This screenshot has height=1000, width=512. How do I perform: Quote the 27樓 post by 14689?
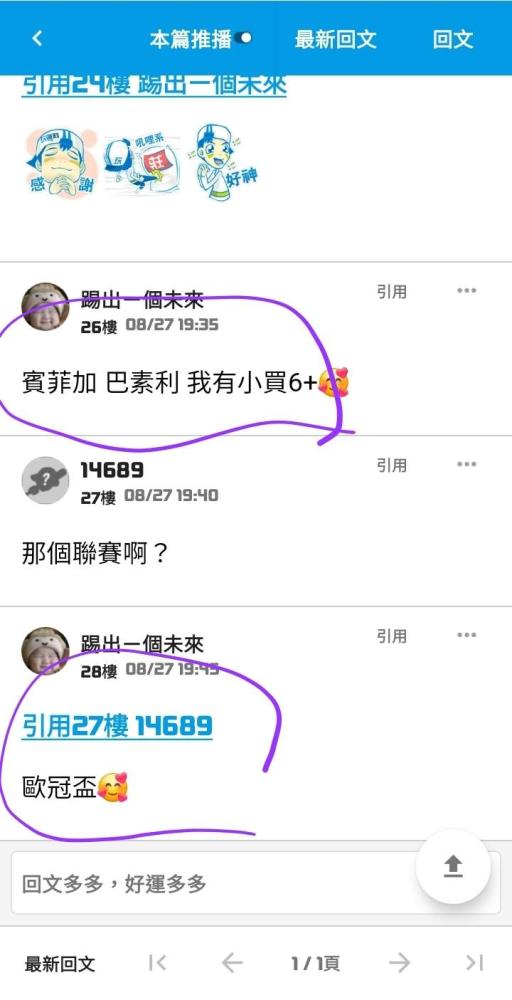pos(391,465)
